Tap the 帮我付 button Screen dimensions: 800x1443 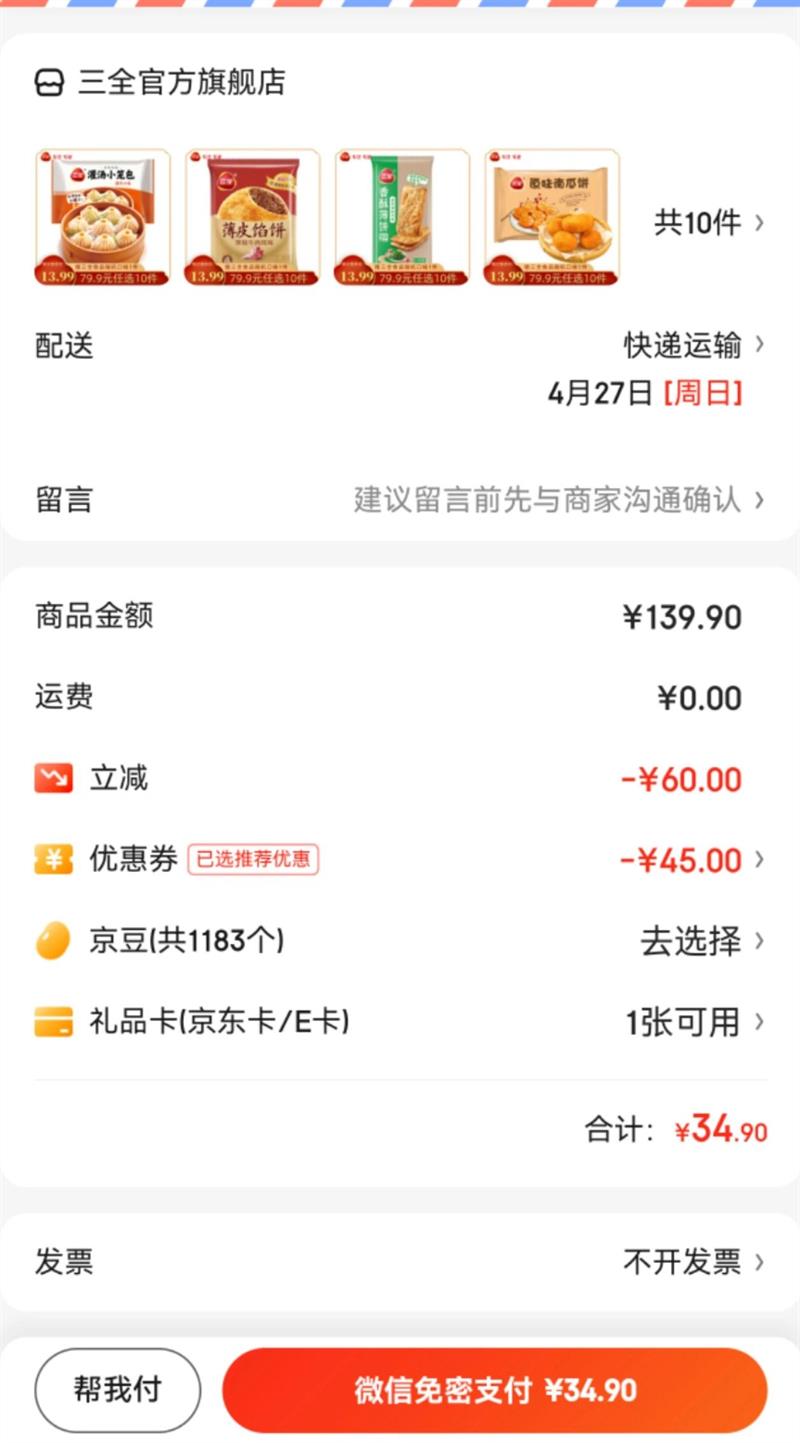coord(117,1389)
